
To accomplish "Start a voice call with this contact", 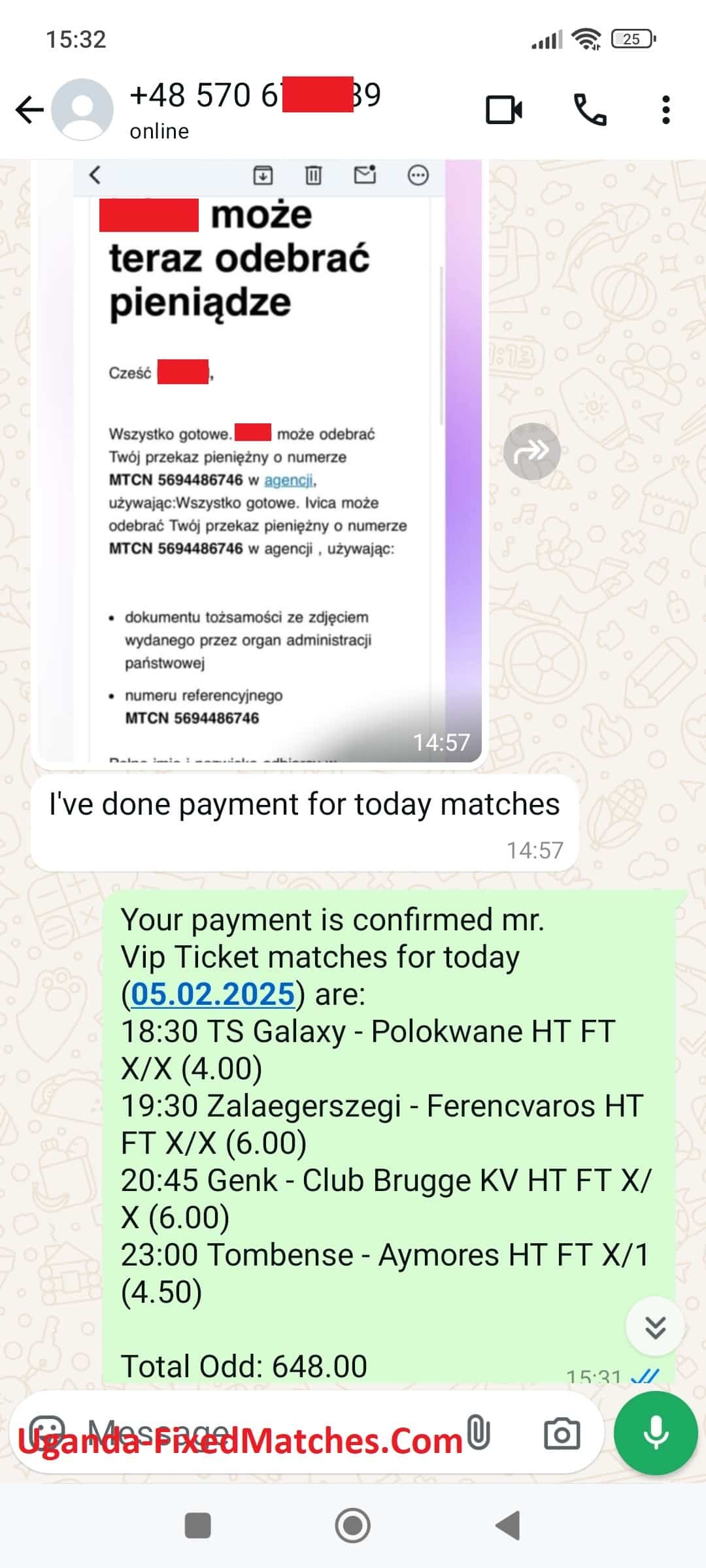I will coord(590,110).
